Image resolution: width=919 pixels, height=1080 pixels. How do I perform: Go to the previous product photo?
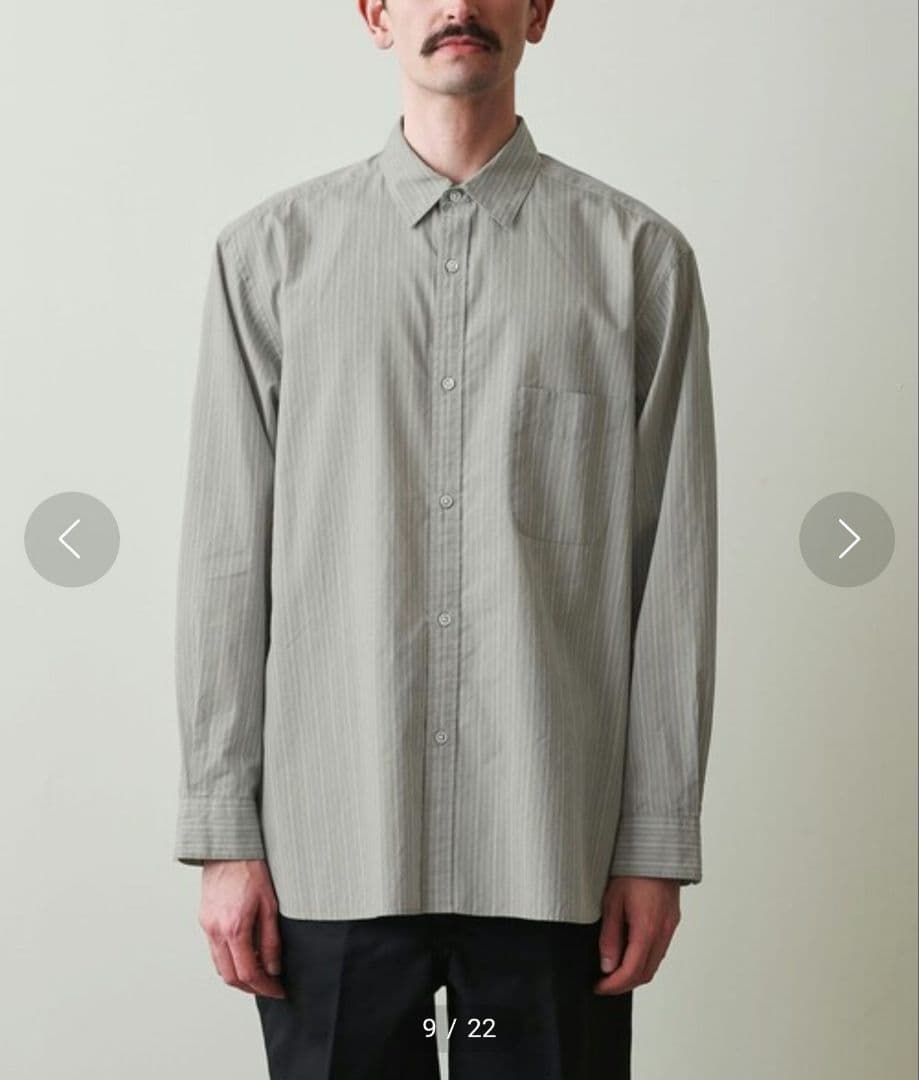72,539
